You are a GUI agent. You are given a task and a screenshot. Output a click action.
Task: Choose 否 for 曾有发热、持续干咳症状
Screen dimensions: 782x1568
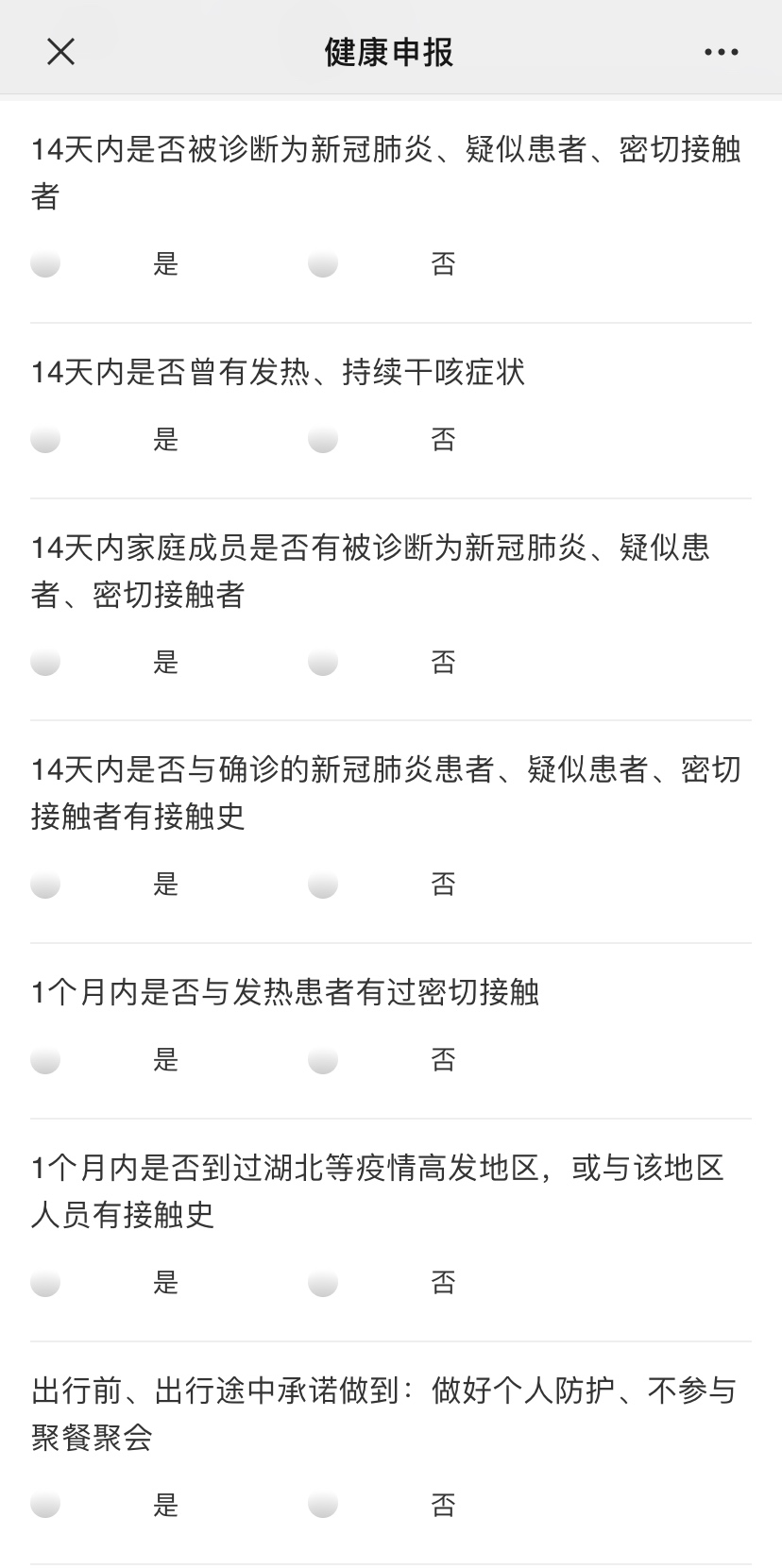point(323,439)
